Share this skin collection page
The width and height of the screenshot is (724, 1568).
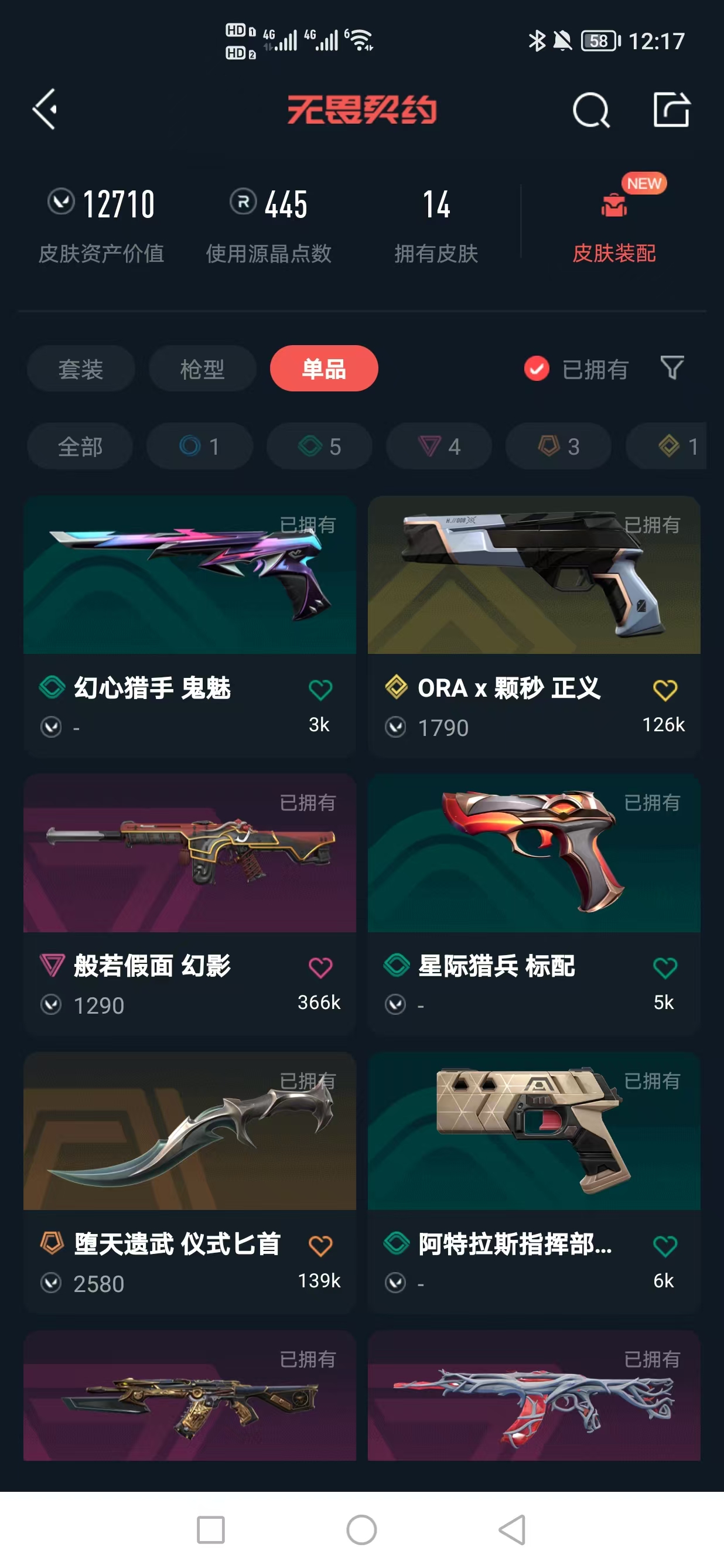pos(671,110)
